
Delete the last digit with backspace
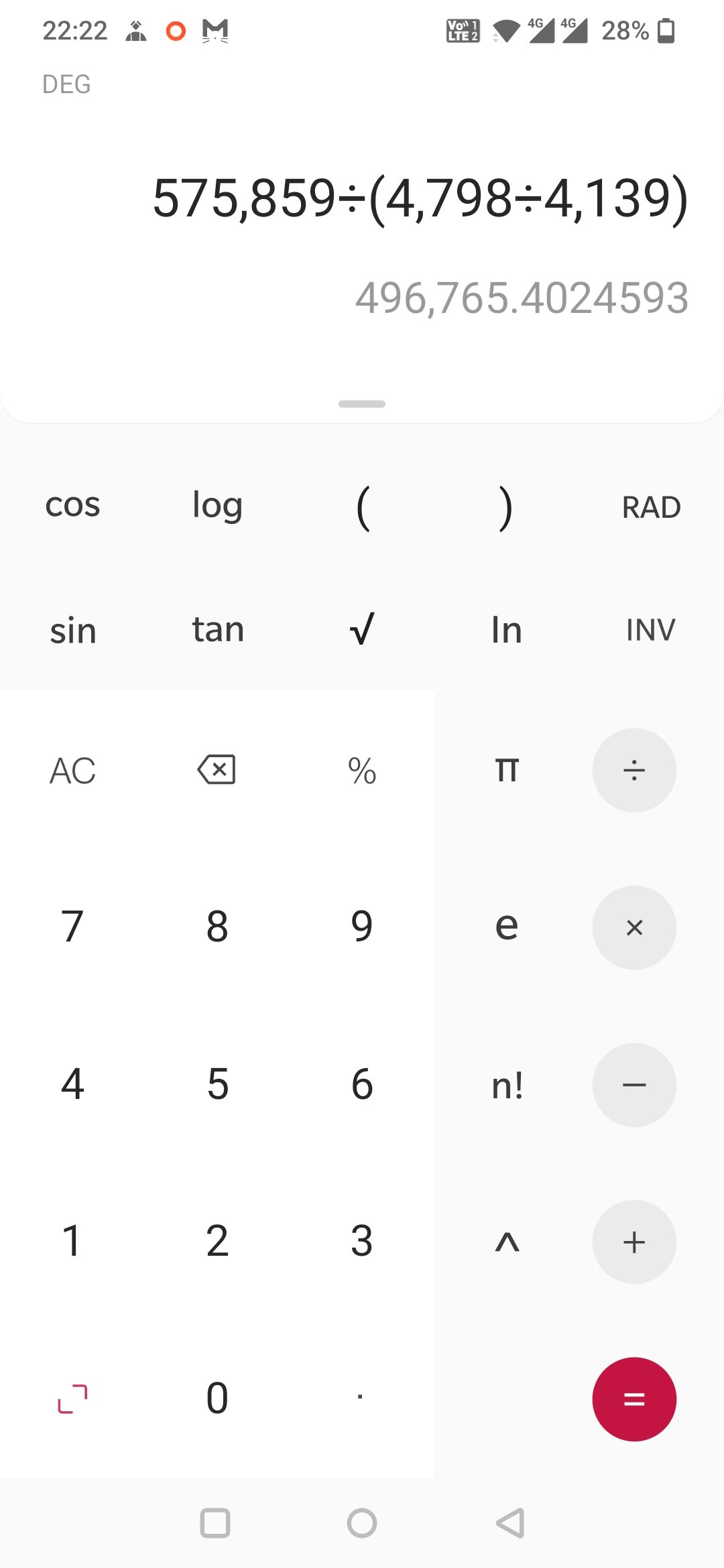(217, 769)
